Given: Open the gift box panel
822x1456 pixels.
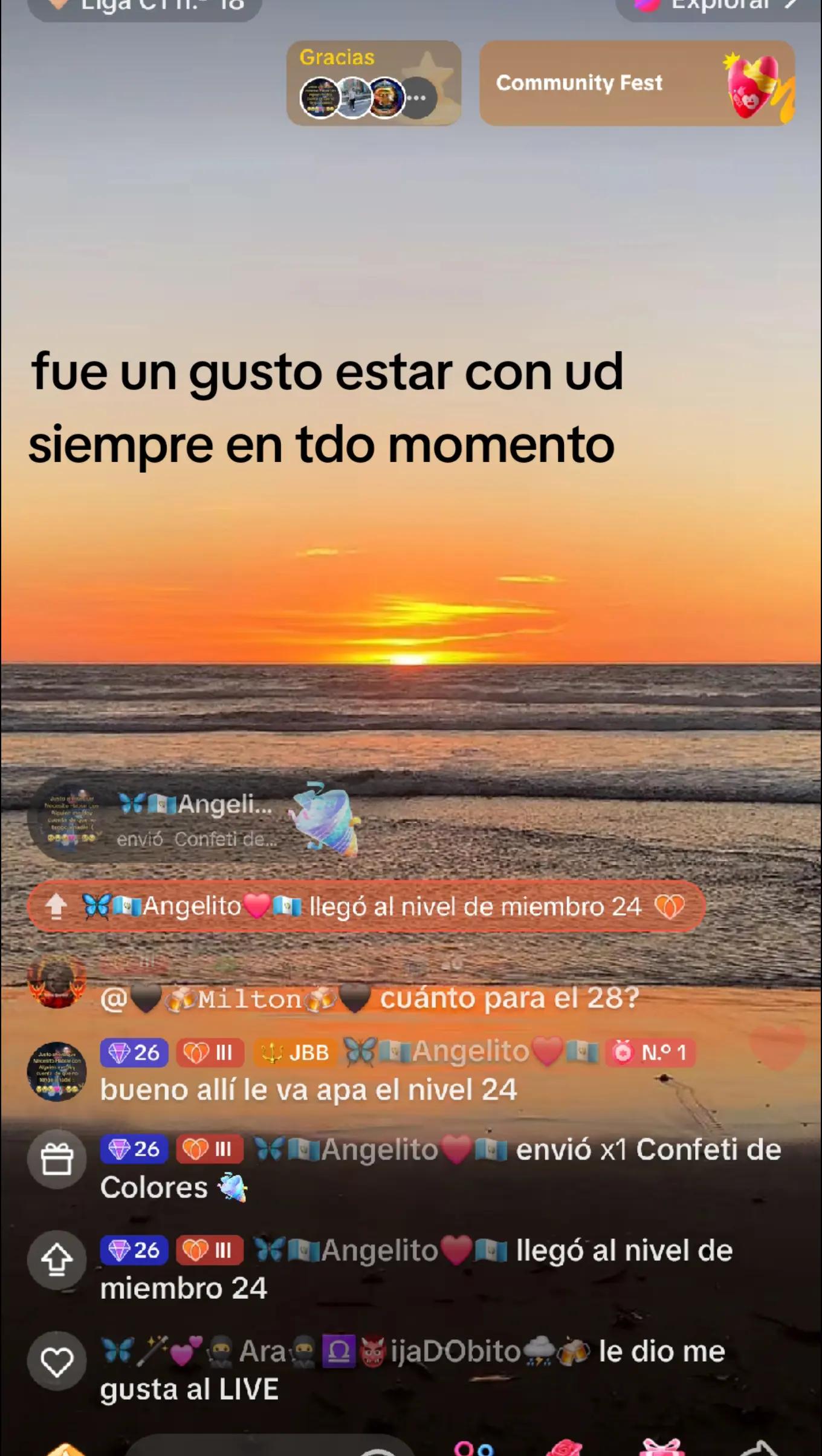Looking at the screenshot, I should tap(662, 1449).
